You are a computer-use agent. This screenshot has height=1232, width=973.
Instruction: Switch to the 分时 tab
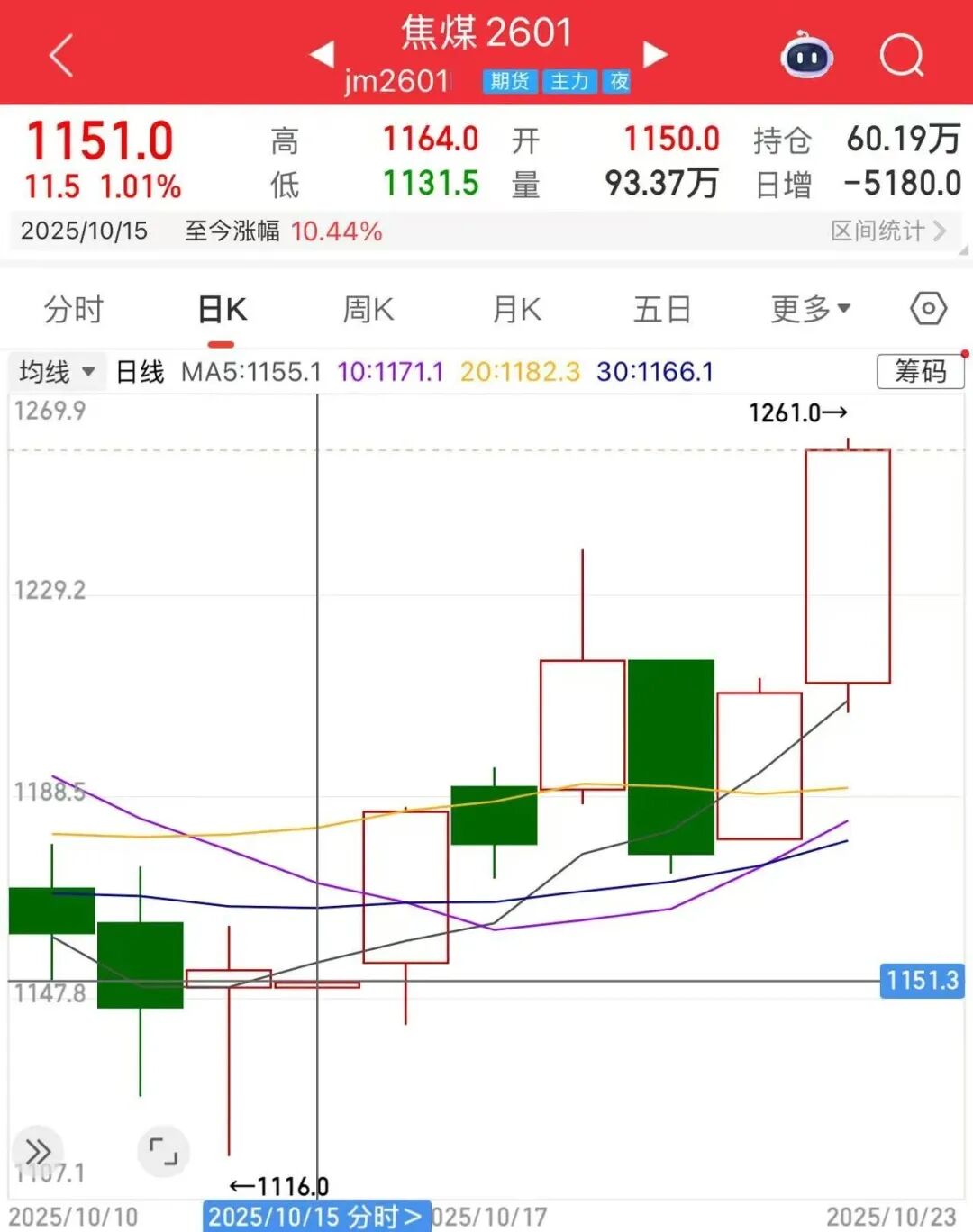tap(74, 310)
